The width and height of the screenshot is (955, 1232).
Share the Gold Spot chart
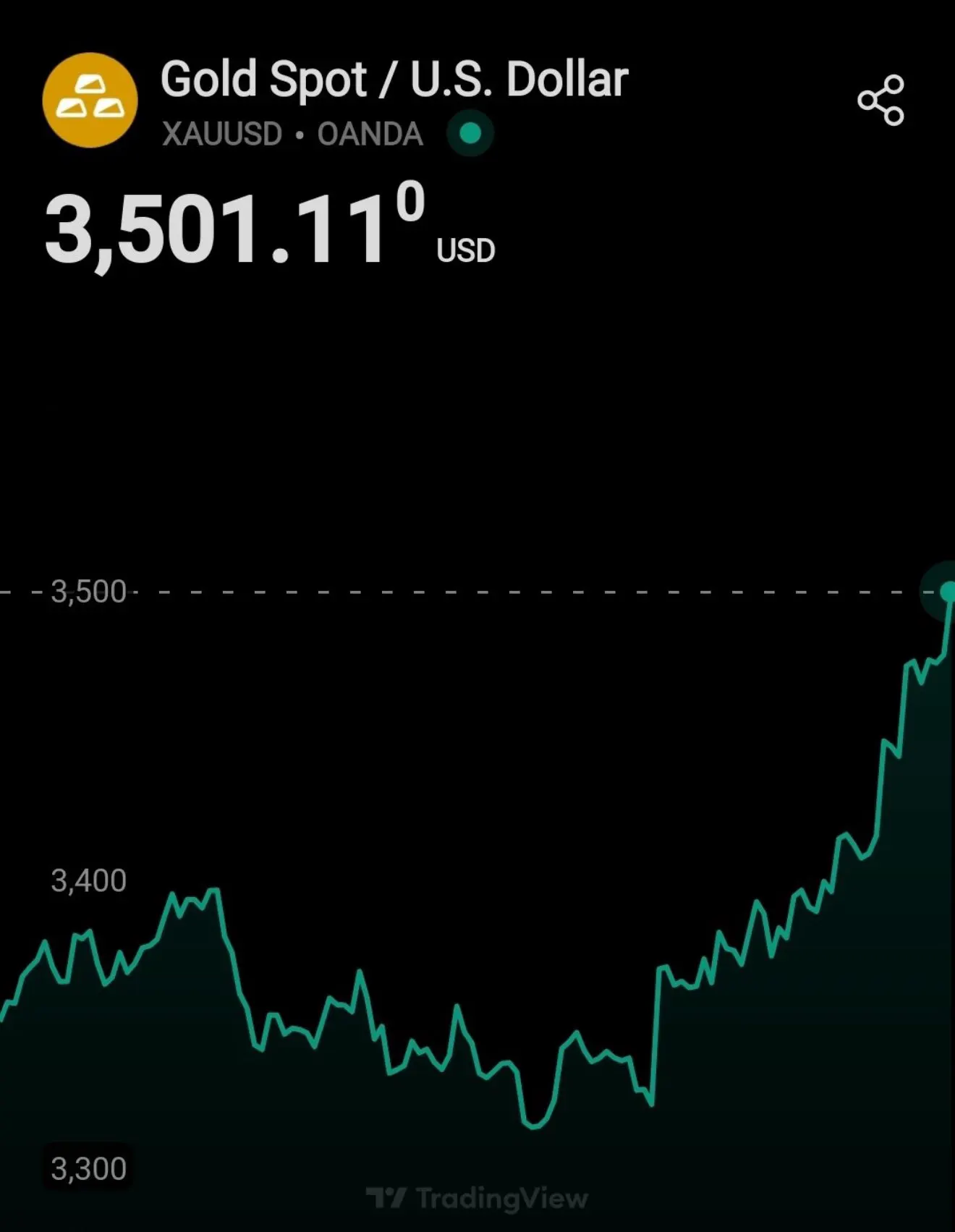pyautogui.click(x=880, y=100)
